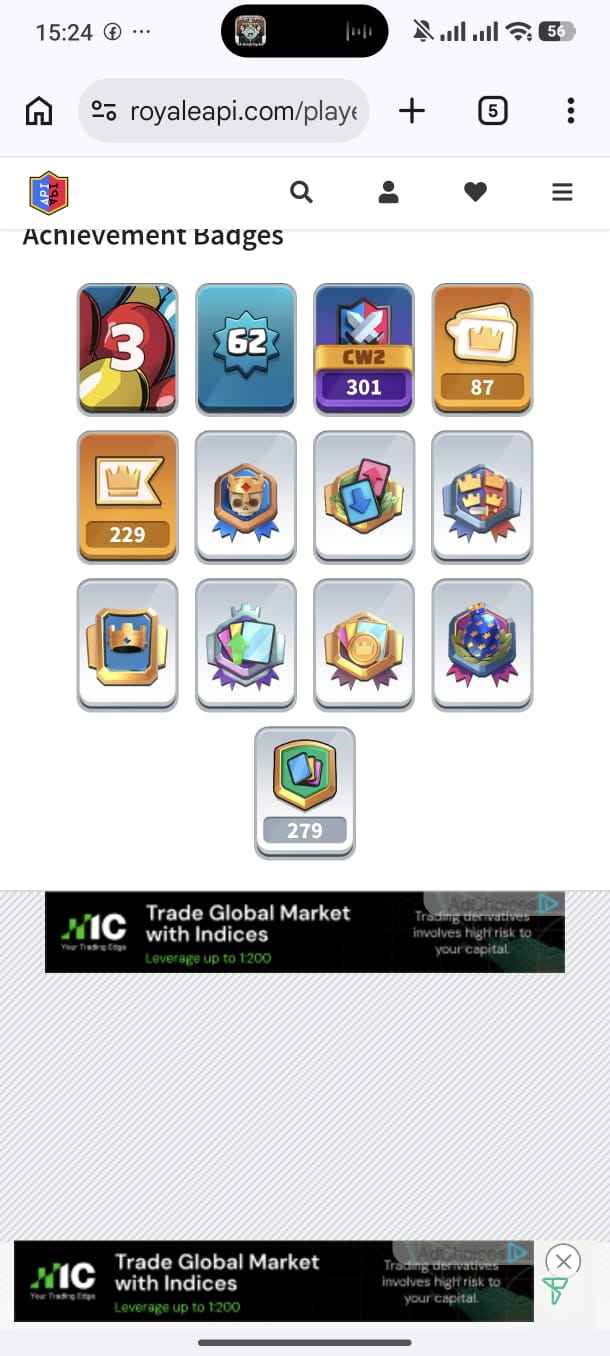
Task: Select the crown flag badge 229
Action: [x=127, y=496]
